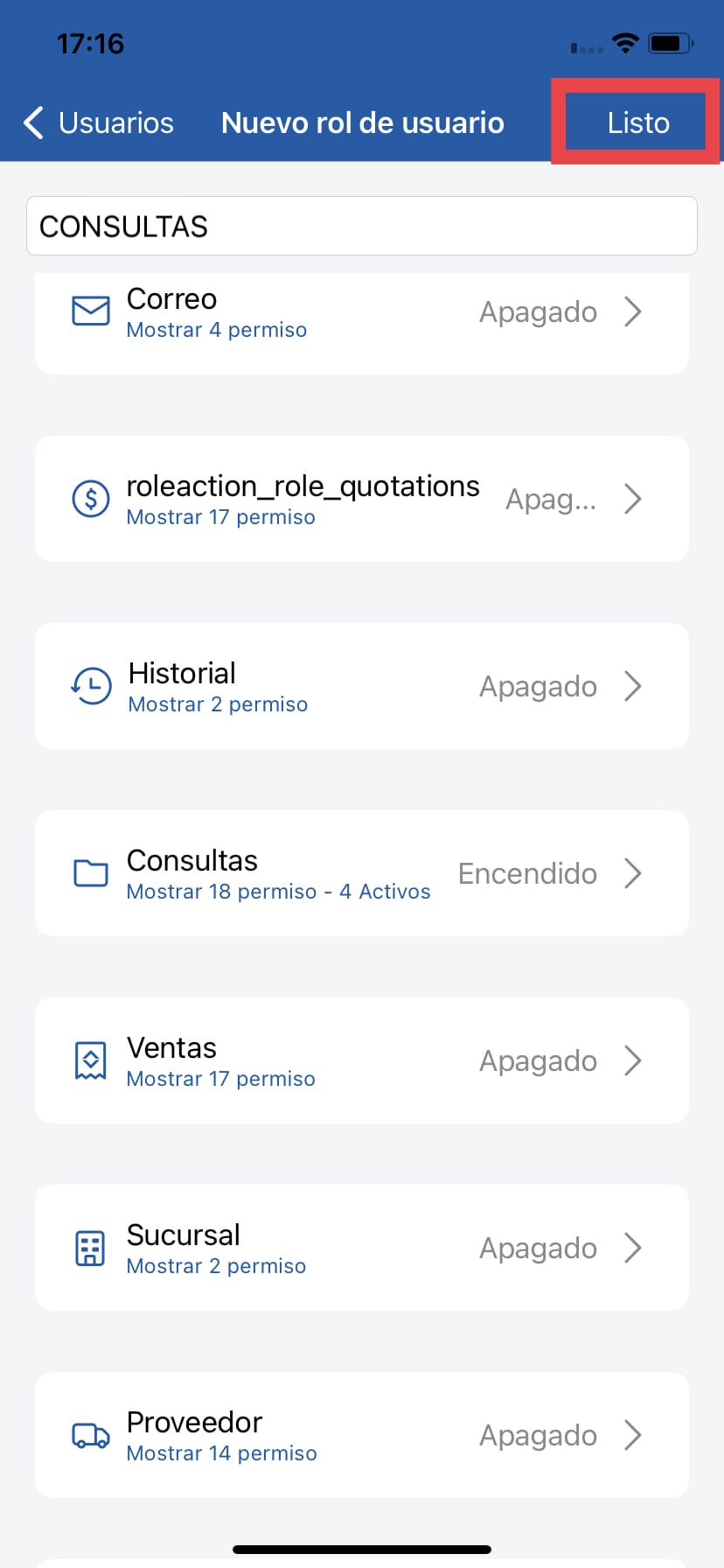Toggle Correo permissions from Apagado
This screenshot has width=724, height=1568.
click(538, 311)
